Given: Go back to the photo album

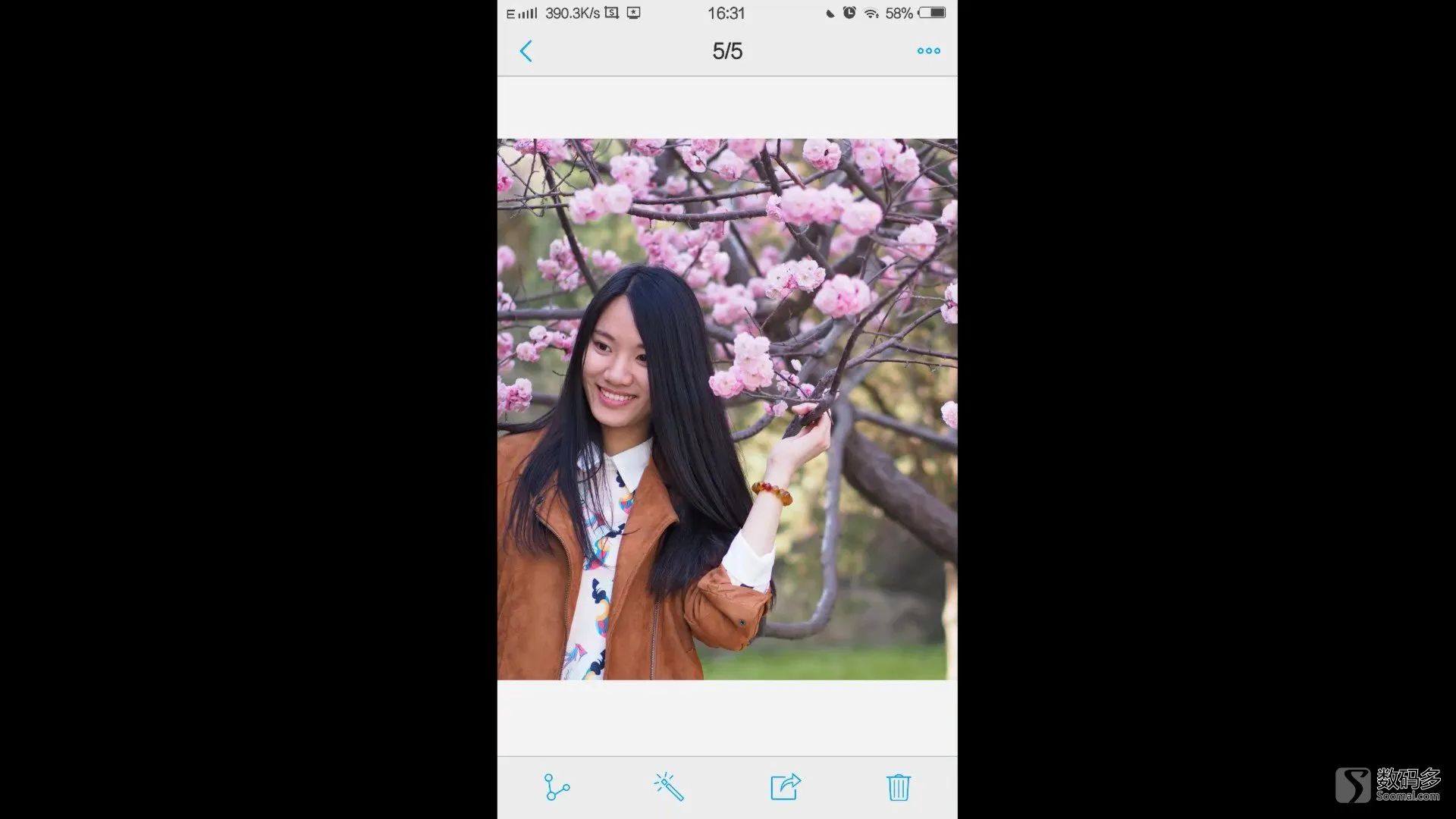Looking at the screenshot, I should tap(526, 51).
